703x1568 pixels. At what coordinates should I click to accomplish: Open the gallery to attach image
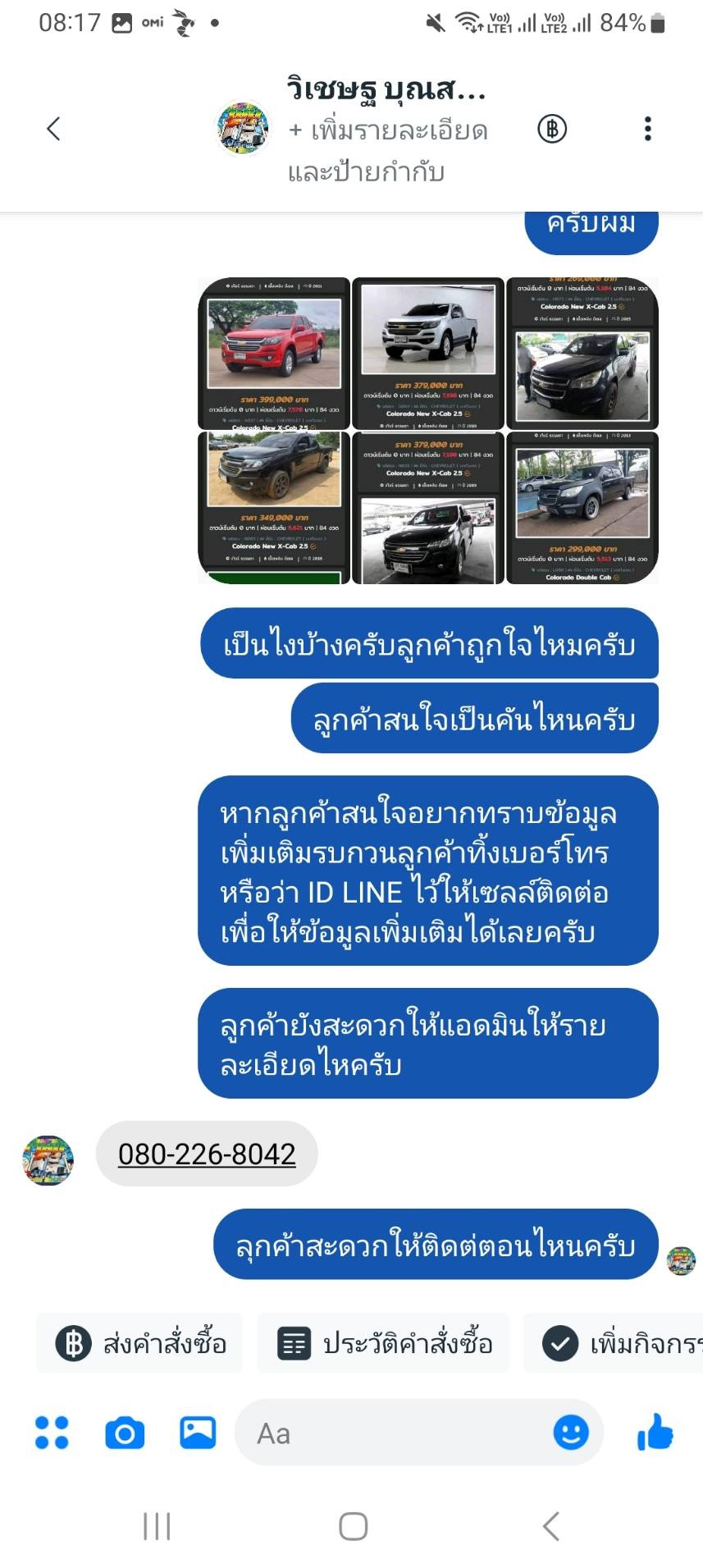198,1433
